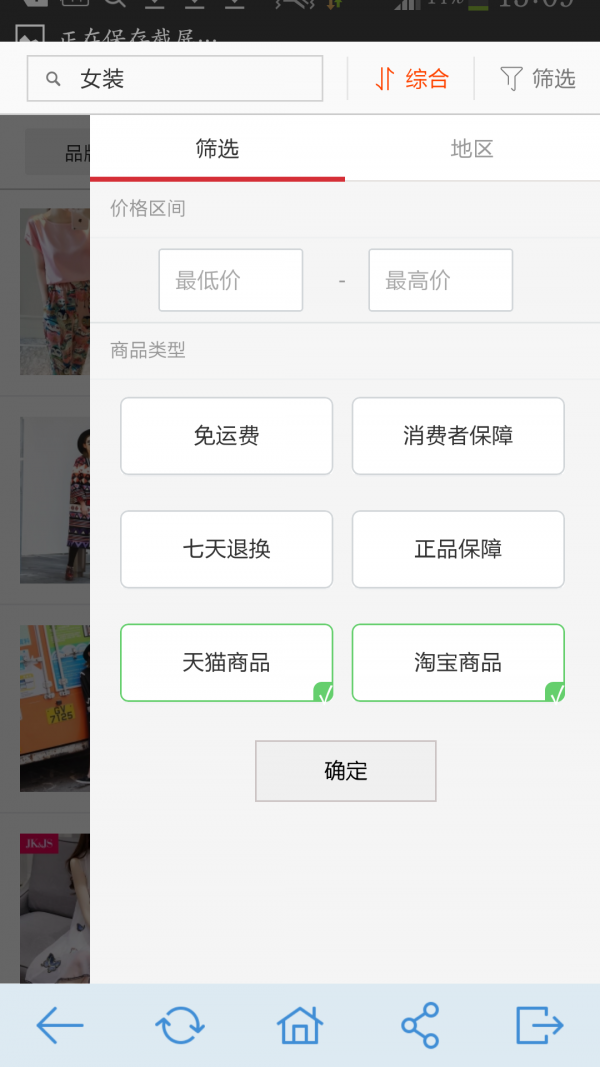Image resolution: width=600 pixels, height=1067 pixels.
Task: Deselect the 淘宝商品 filter
Action: click(458, 663)
